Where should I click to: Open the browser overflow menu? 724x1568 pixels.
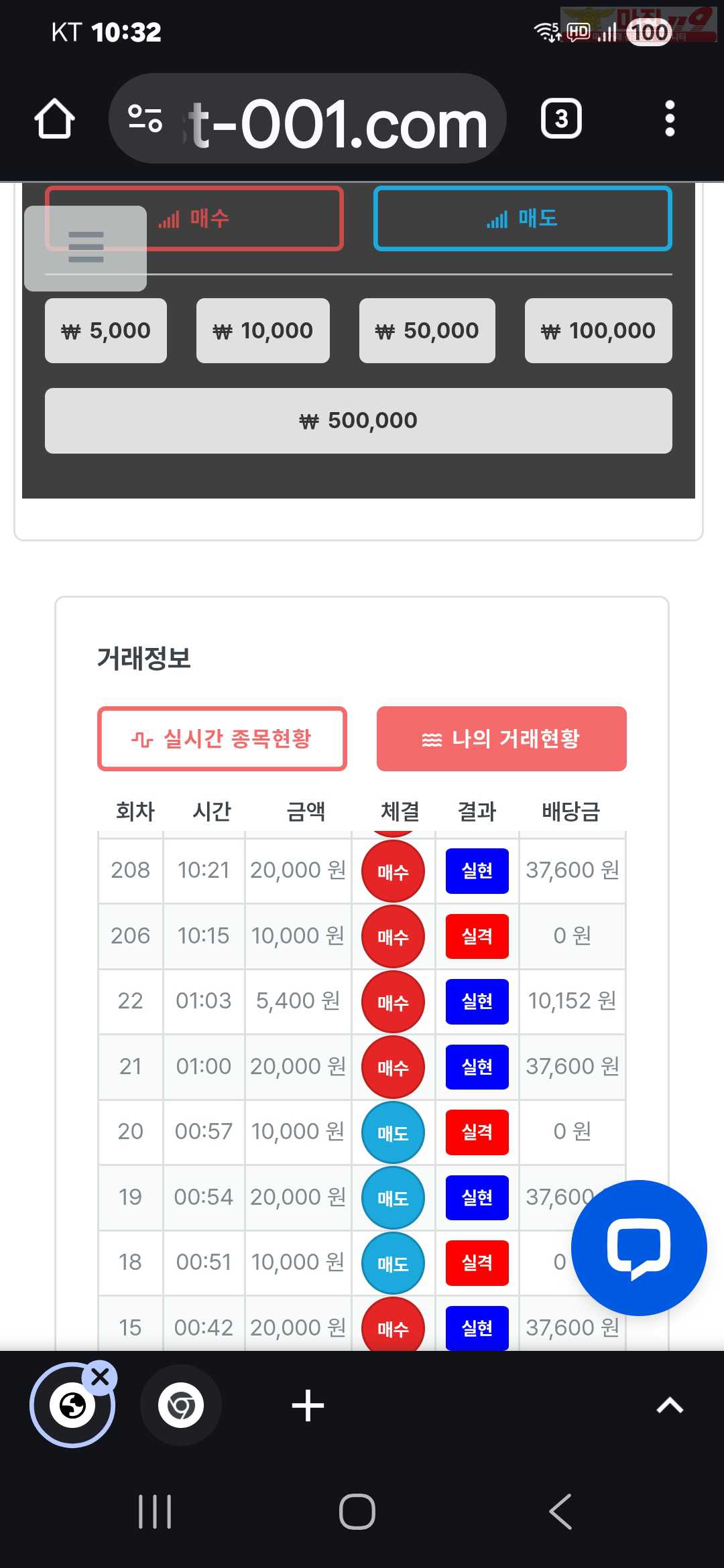pos(669,119)
